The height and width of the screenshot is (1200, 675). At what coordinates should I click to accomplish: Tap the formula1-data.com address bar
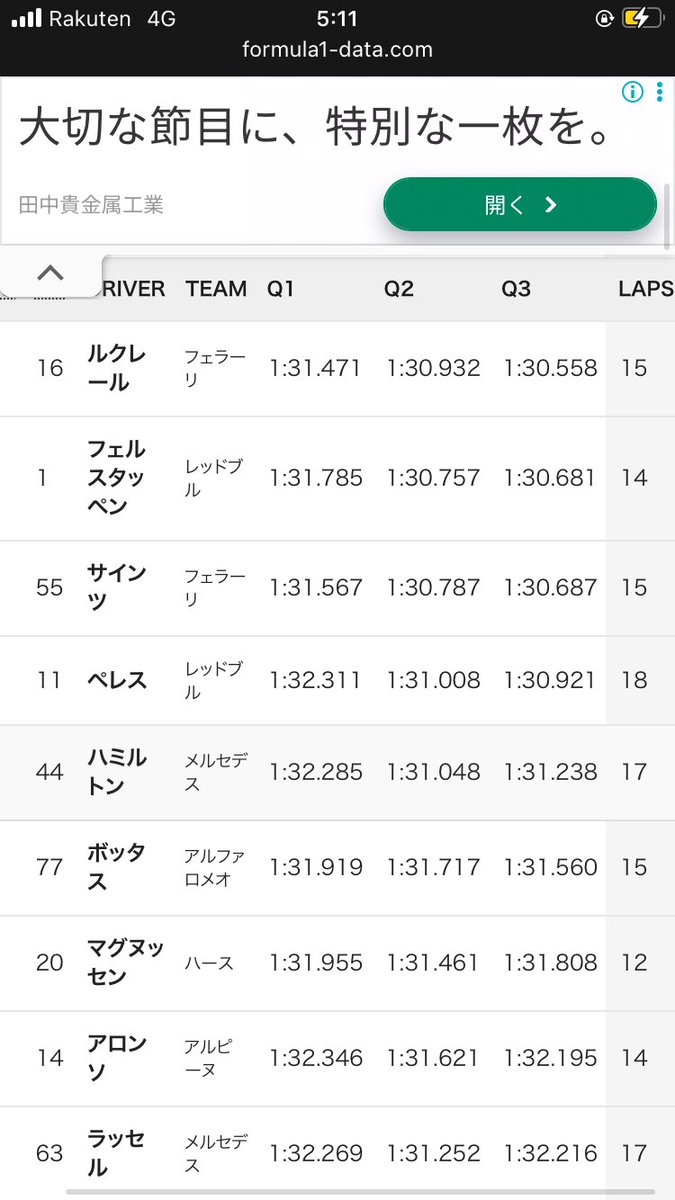tap(337, 49)
